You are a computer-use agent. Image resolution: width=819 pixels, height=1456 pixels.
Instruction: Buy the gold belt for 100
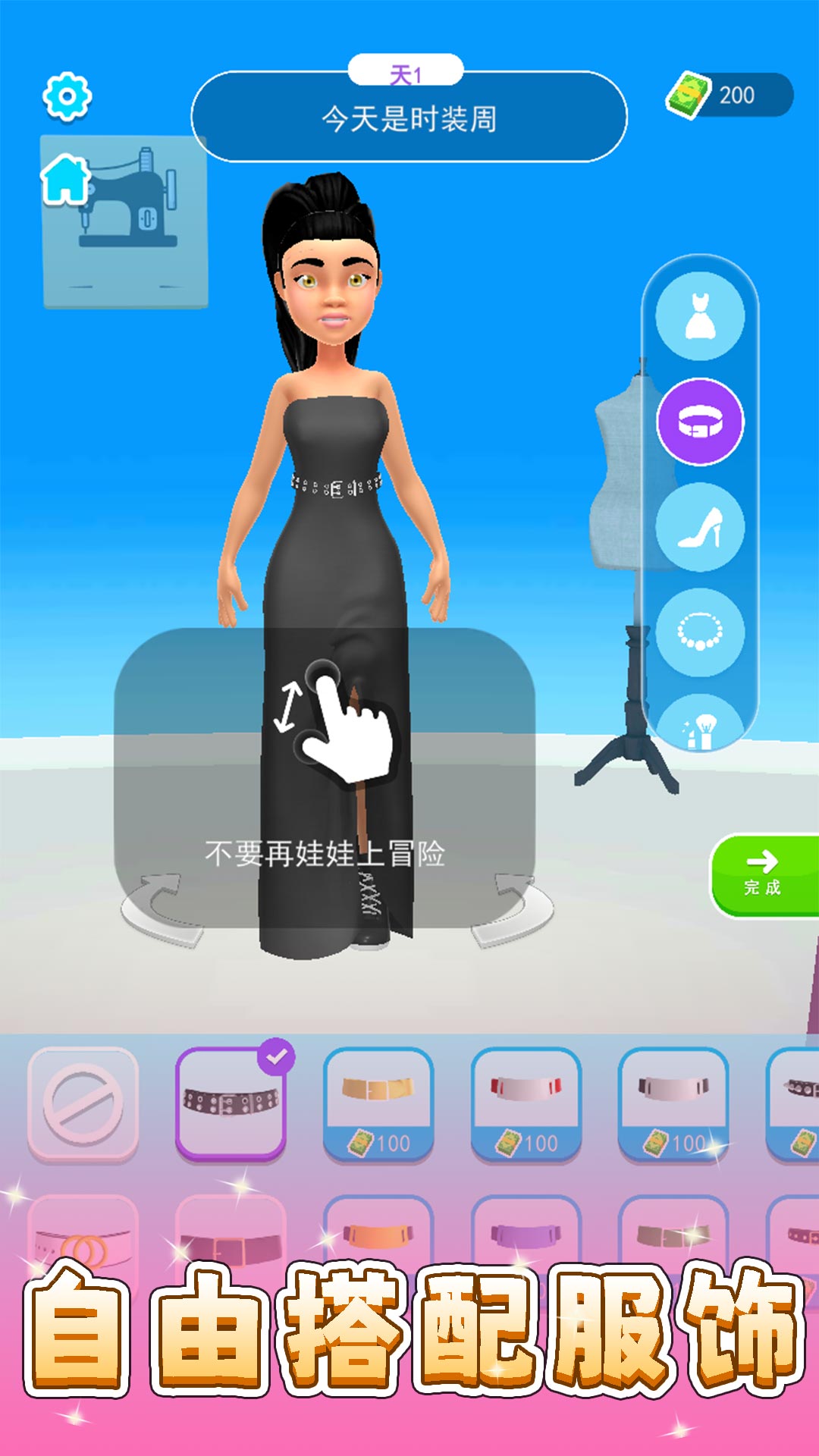point(378,1104)
